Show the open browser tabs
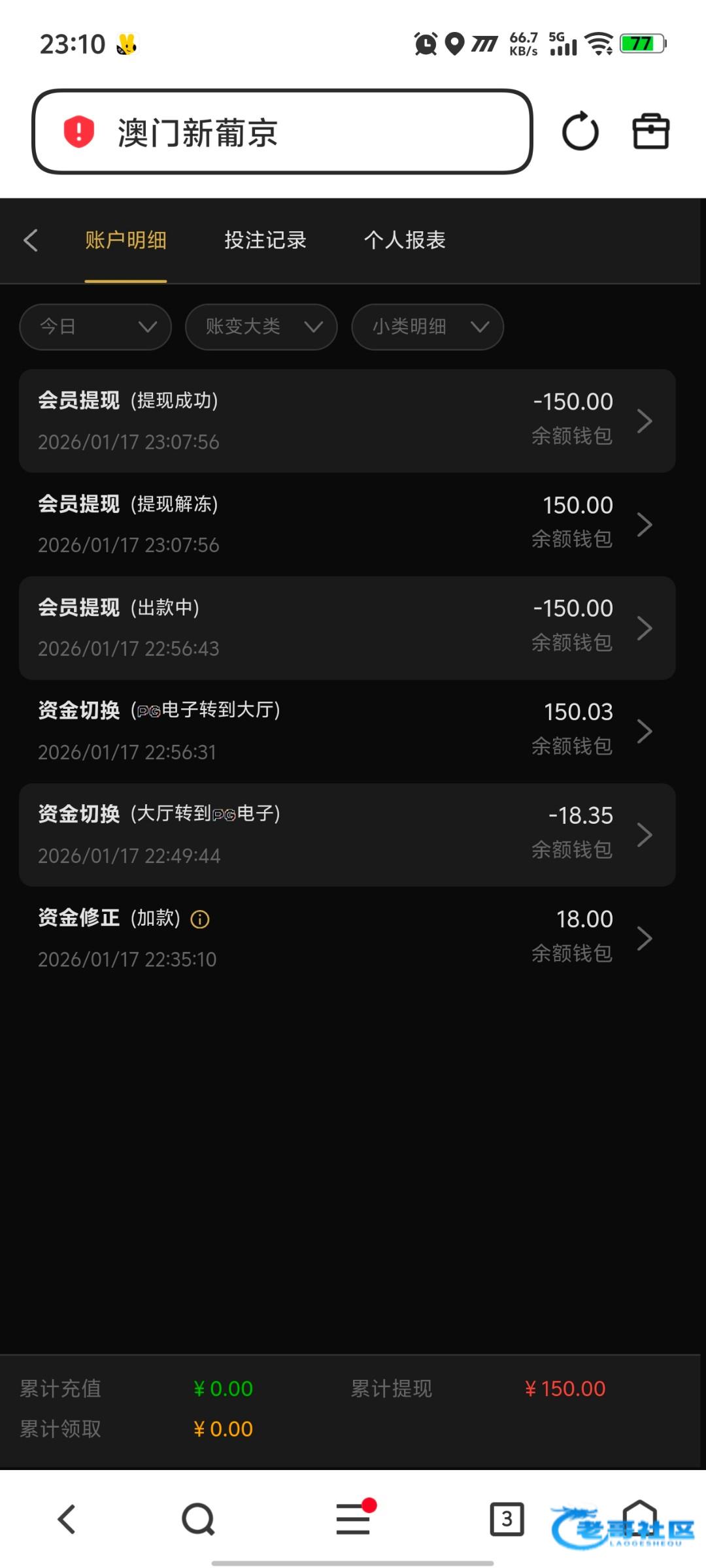The width and height of the screenshot is (706, 1568). tap(507, 1519)
